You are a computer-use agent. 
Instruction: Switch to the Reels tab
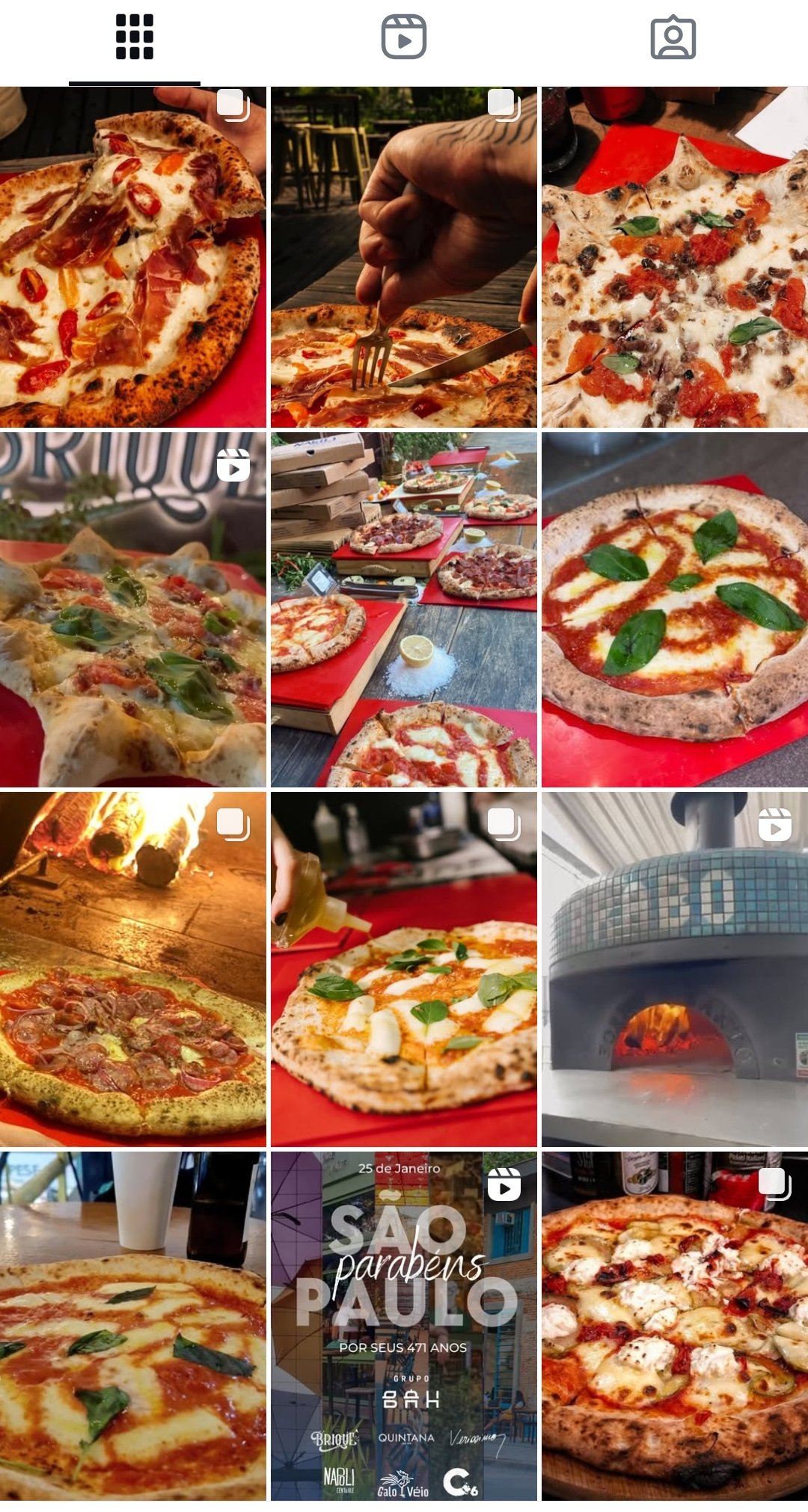pyautogui.click(x=403, y=37)
